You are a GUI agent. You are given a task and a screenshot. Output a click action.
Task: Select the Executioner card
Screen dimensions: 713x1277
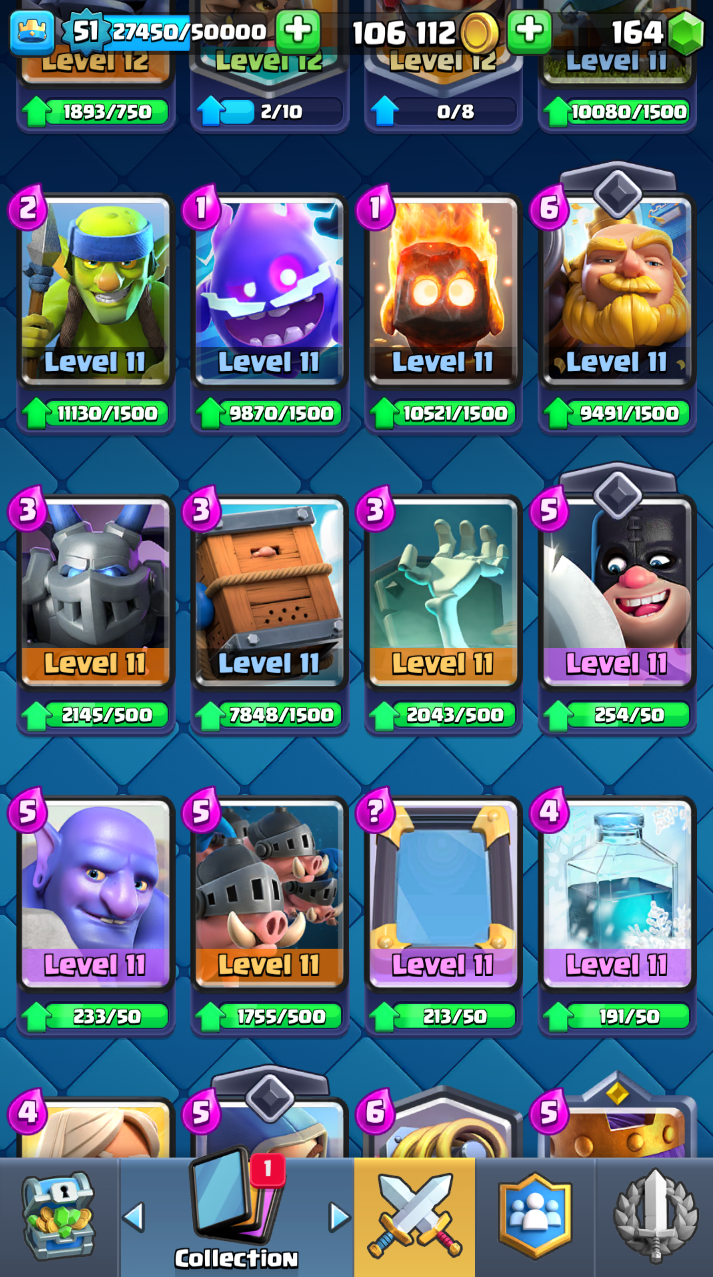coord(617,594)
